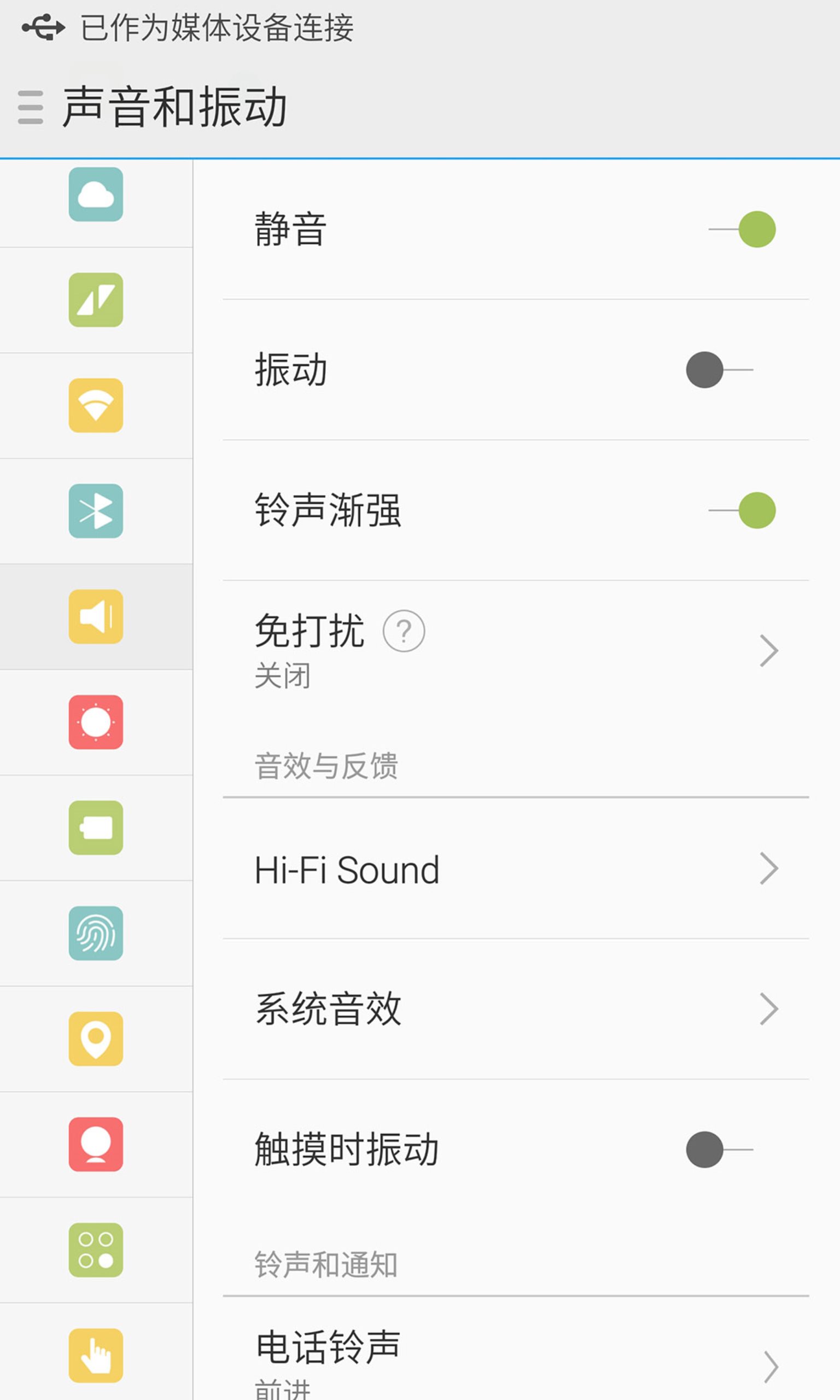Select the location pin icon in sidebar
Screen dimensions: 840x1400
coord(96,1039)
